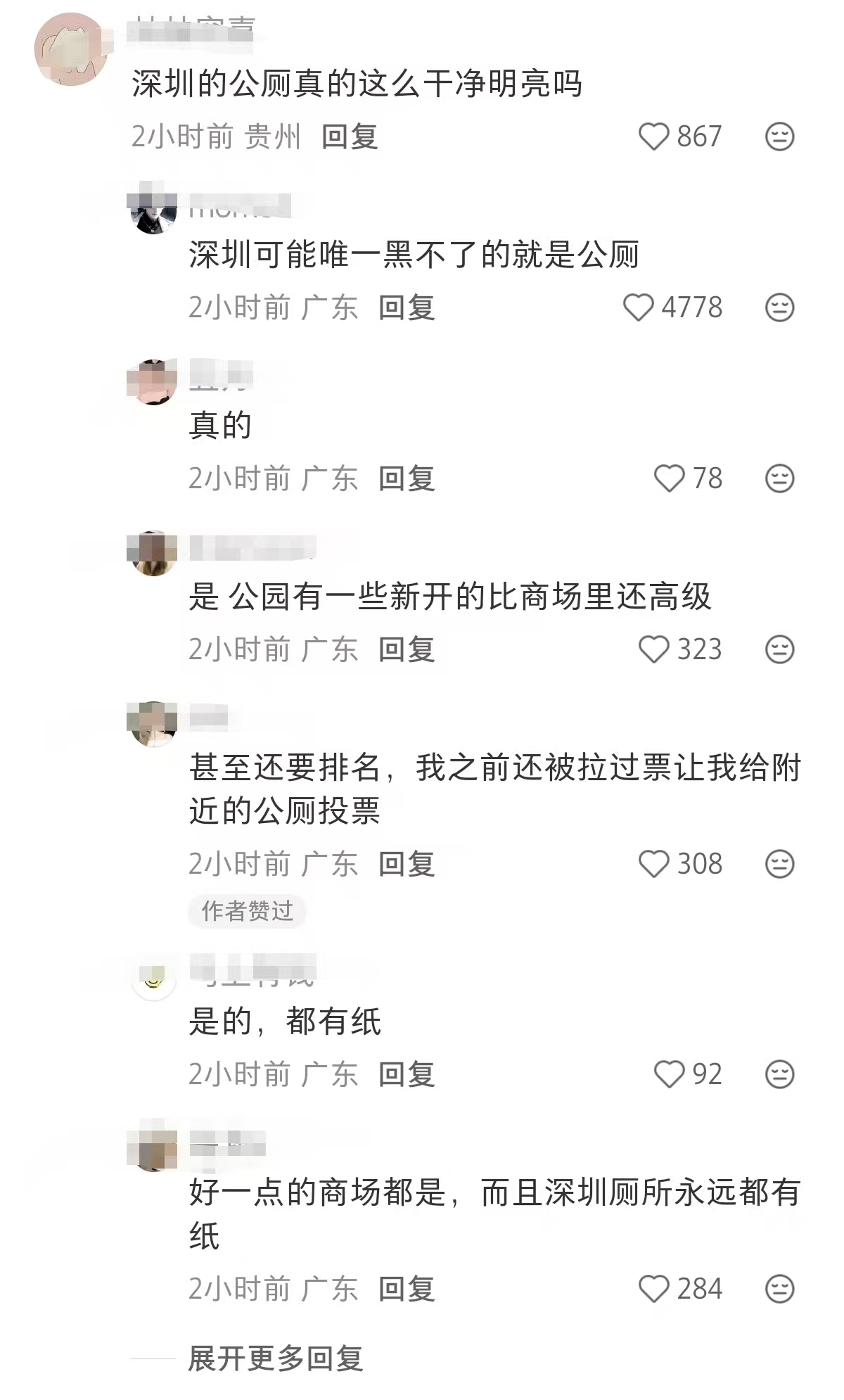Reply to the comment about 比商场里还高级
This screenshot has height=1400, width=844.
pos(407,649)
